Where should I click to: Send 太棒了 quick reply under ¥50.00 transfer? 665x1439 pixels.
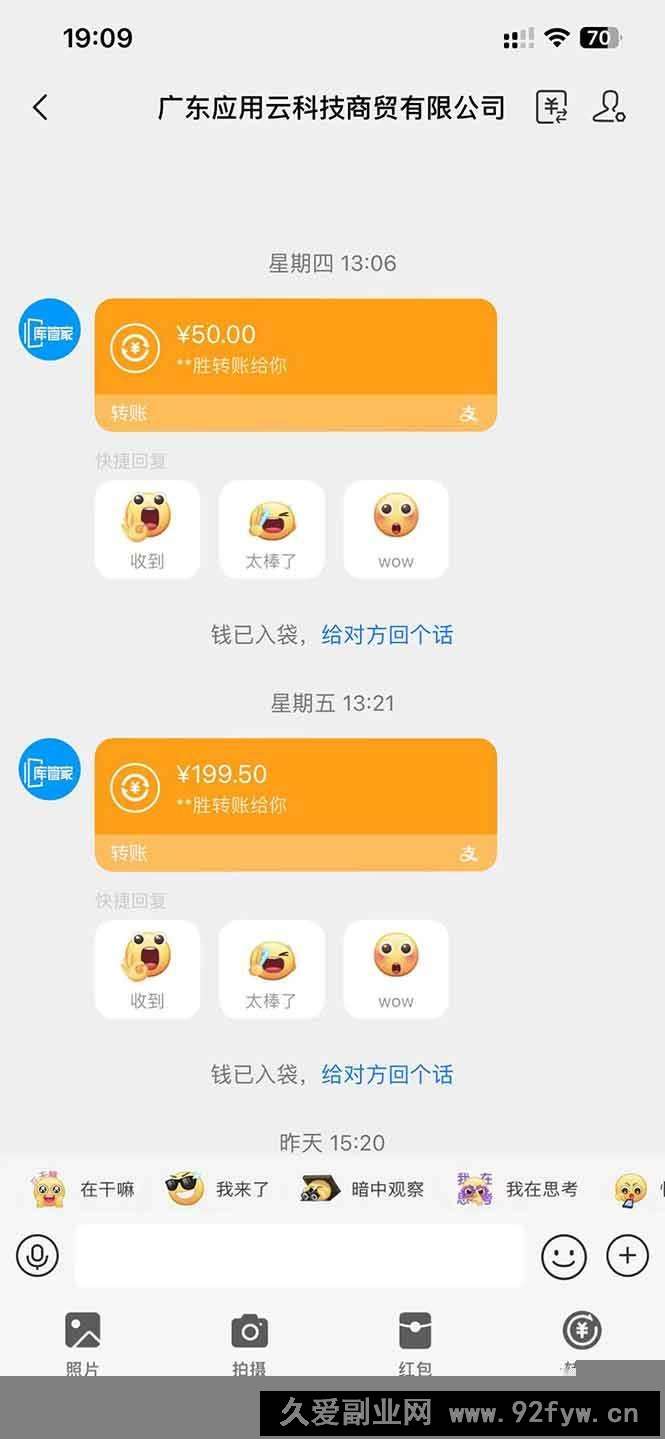tap(271, 529)
